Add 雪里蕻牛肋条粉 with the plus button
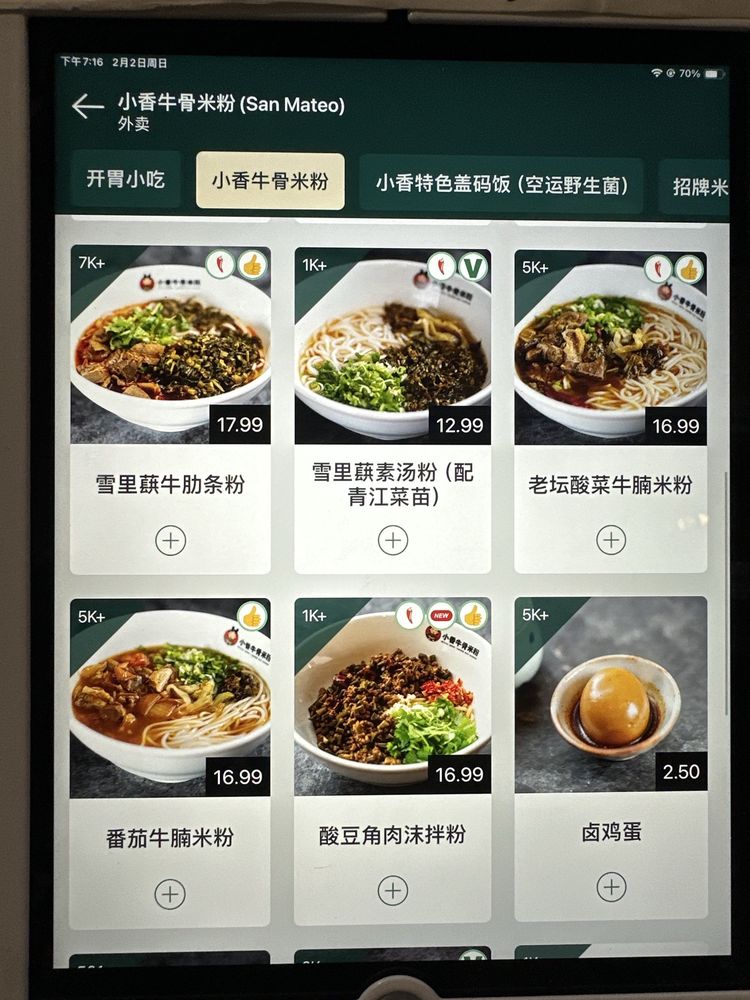This screenshot has width=750, height=1000. click(171, 541)
